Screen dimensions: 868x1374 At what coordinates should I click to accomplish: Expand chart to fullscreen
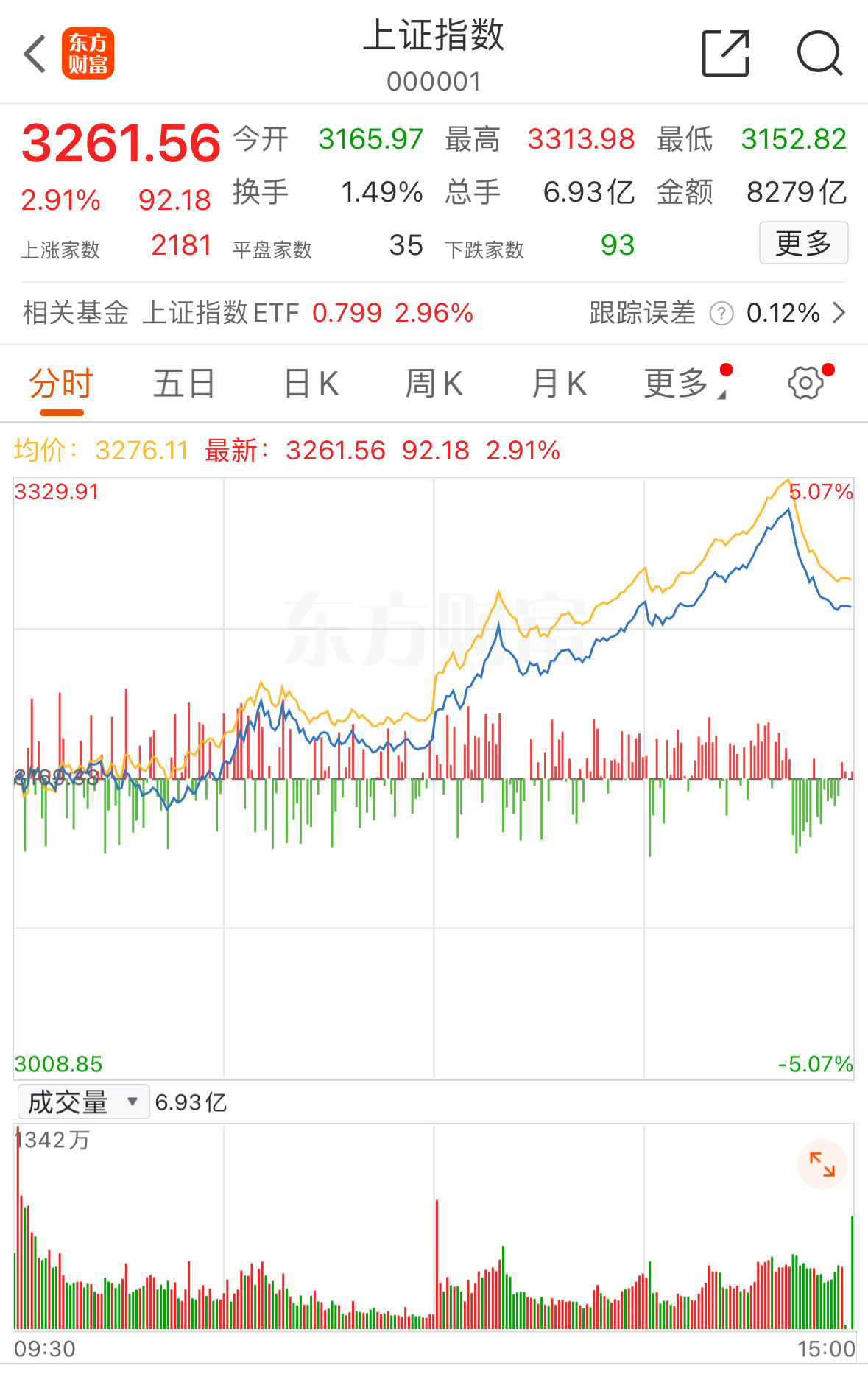tap(822, 1165)
